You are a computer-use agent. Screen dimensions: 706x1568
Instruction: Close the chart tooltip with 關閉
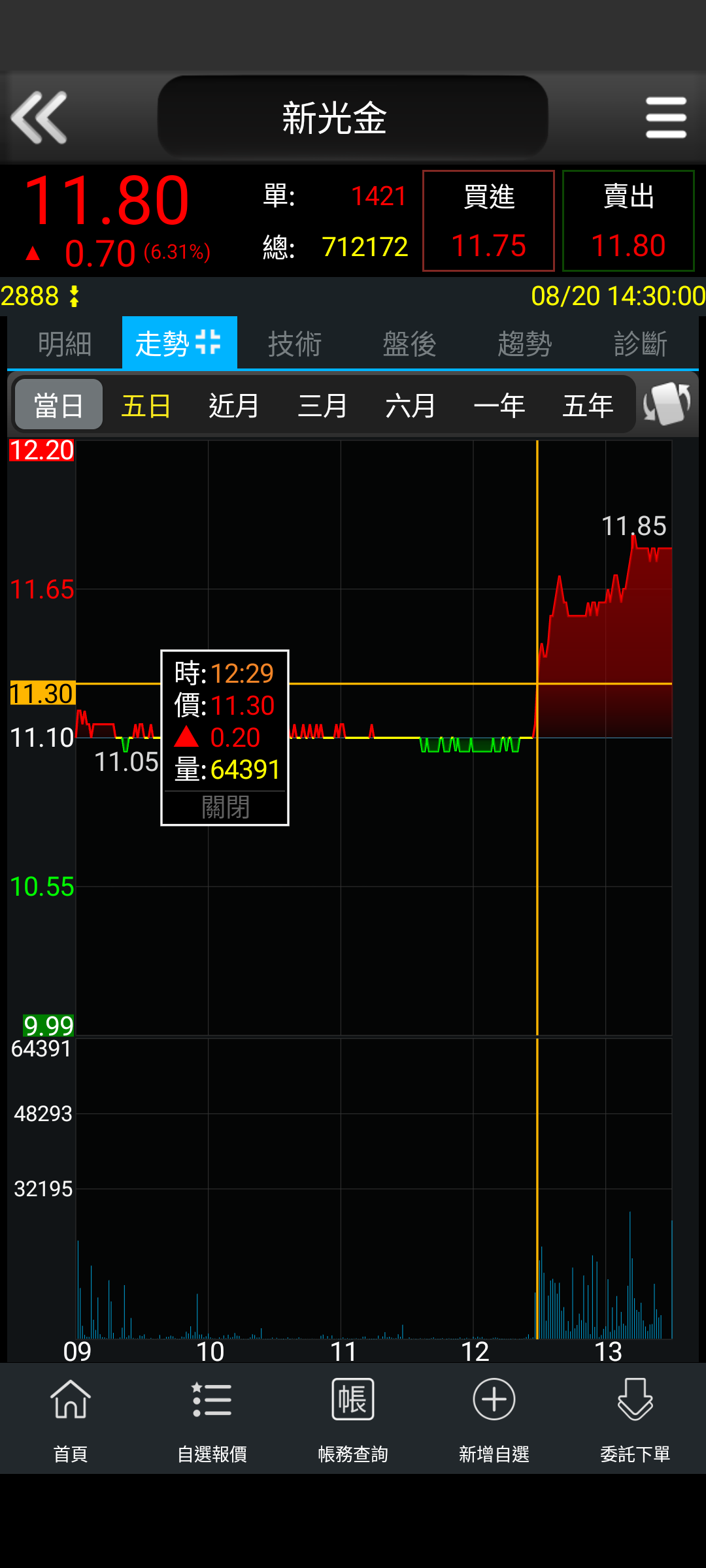[225, 808]
